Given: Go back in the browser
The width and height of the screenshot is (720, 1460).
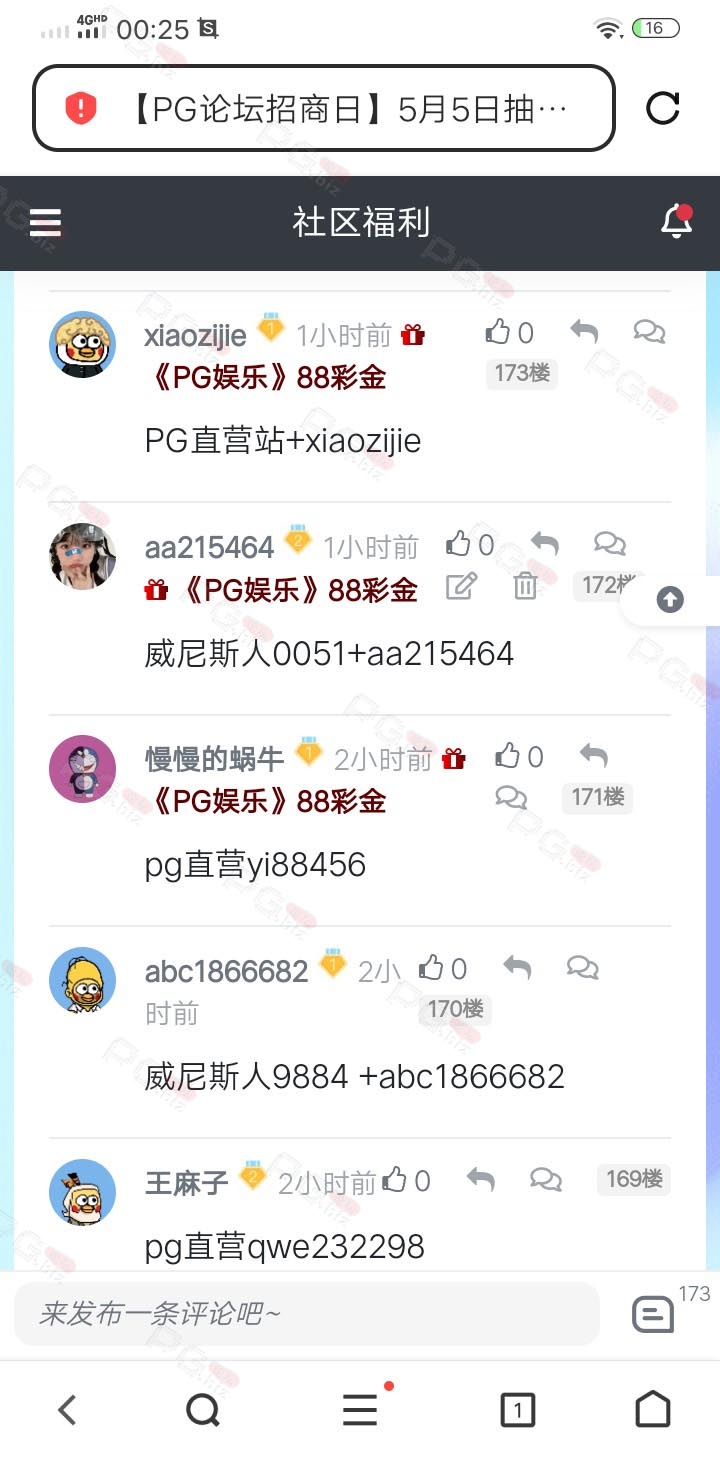Looking at the screenshot, I should click(x=67, y=1410).
